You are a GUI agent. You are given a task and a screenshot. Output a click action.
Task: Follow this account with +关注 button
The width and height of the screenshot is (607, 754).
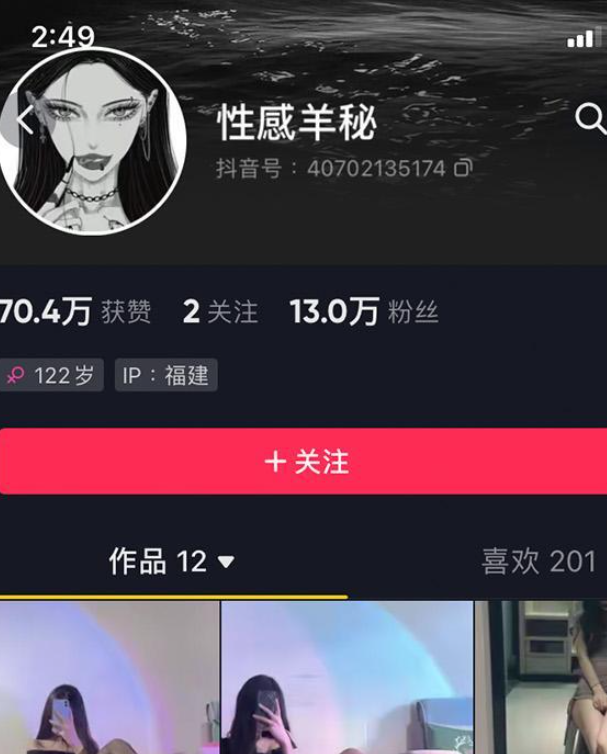coord(304,461)
